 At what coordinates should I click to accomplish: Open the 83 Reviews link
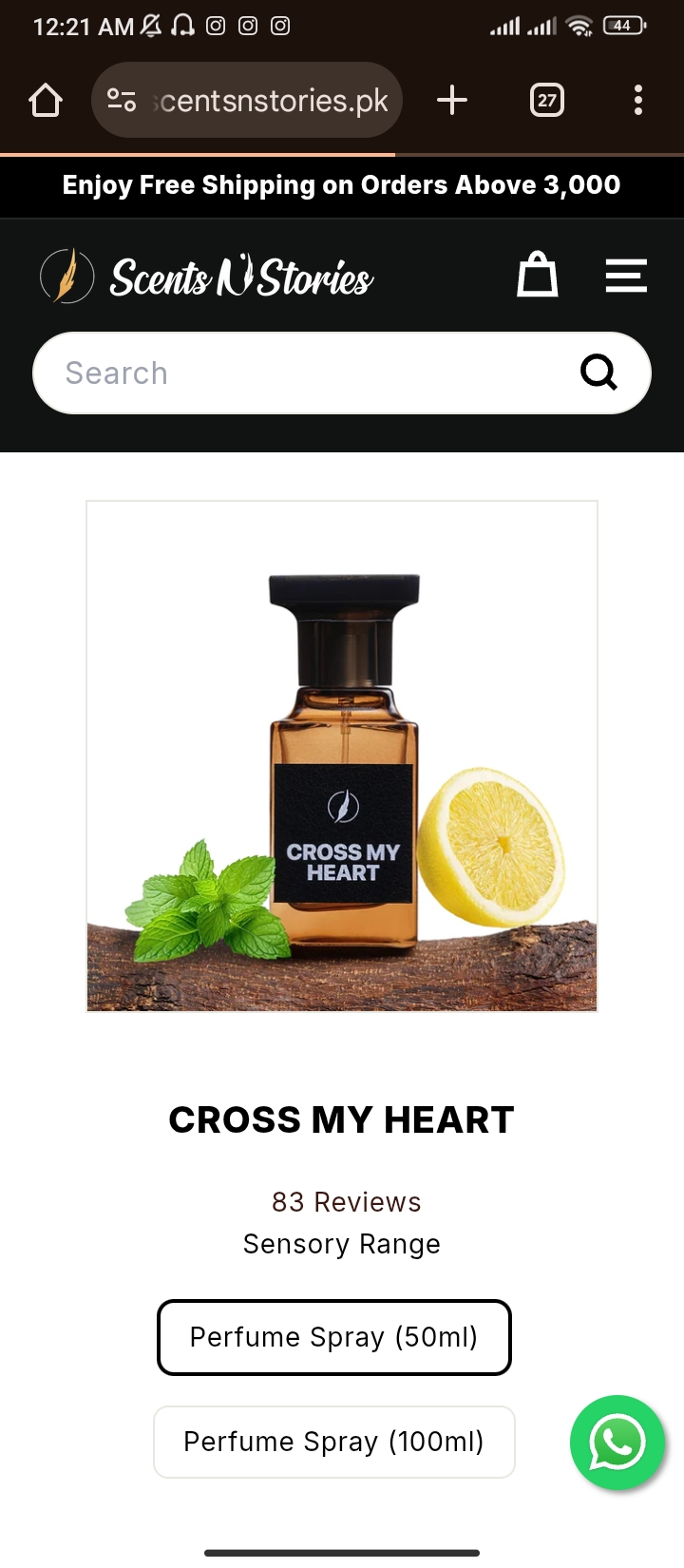[x=346, y=1202]
